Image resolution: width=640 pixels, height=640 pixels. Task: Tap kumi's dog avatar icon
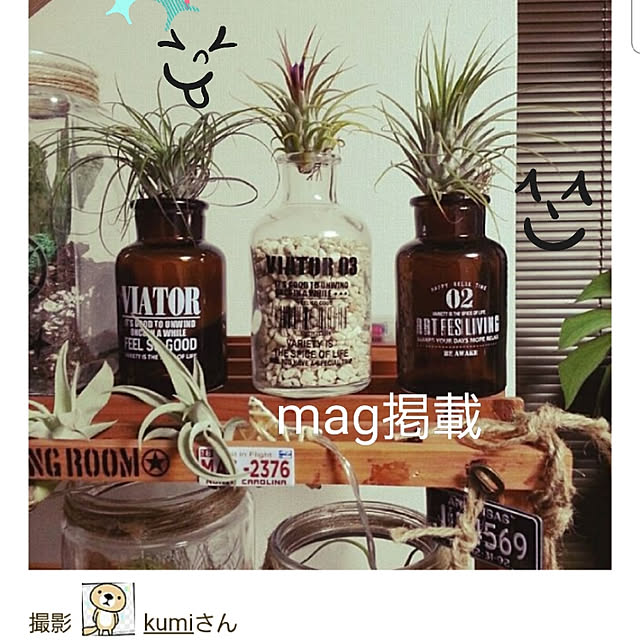click(108, 610)
